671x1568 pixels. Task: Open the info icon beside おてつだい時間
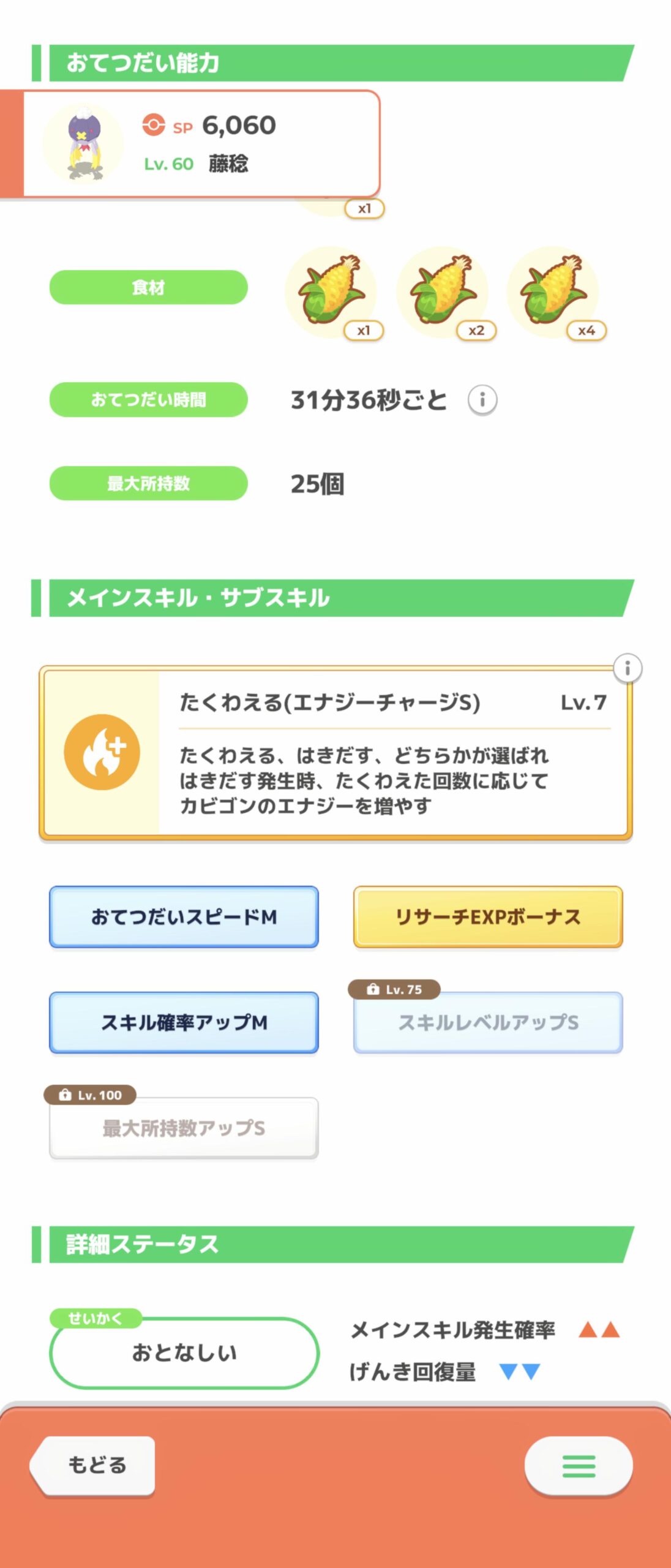(483, 398)
